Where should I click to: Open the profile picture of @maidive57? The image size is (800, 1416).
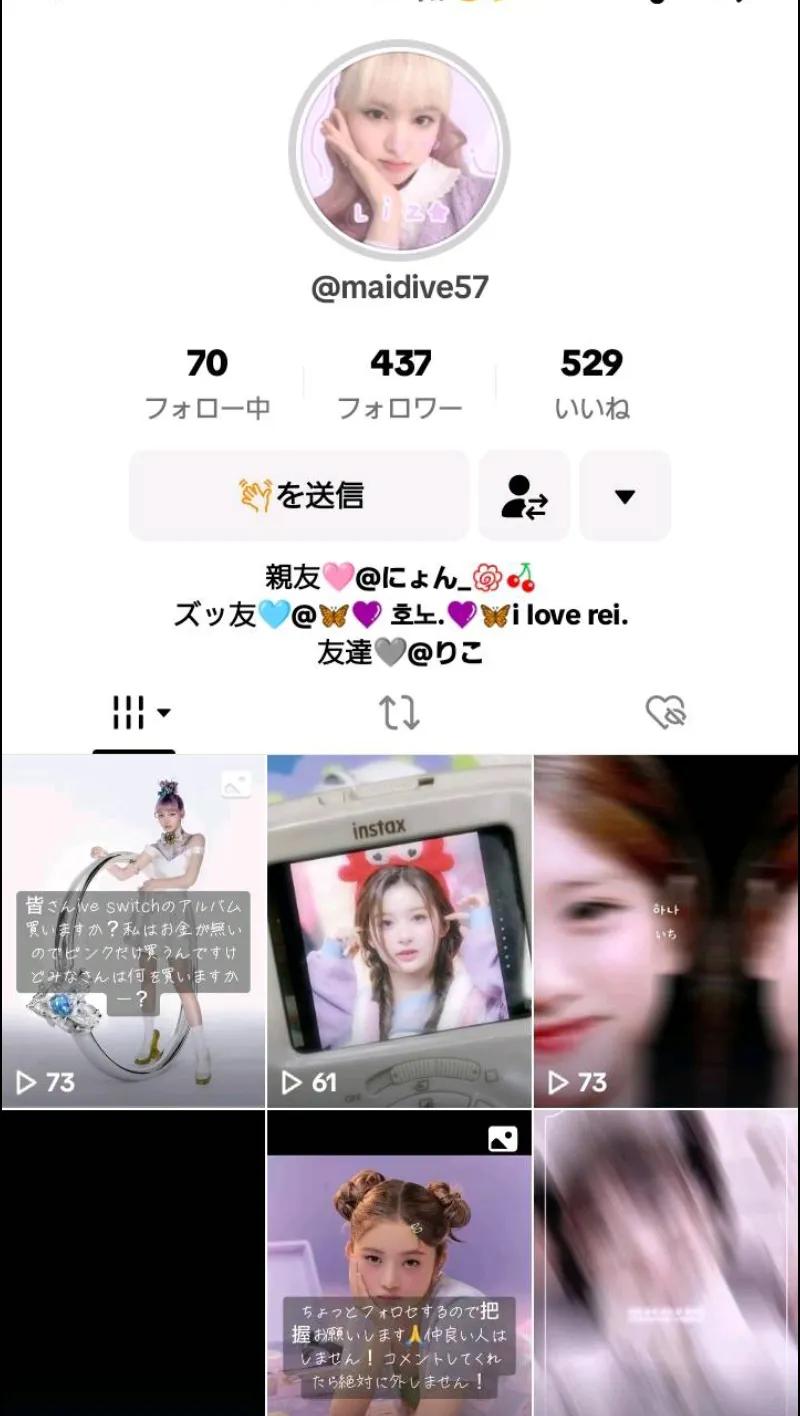(x=399, y=150)
